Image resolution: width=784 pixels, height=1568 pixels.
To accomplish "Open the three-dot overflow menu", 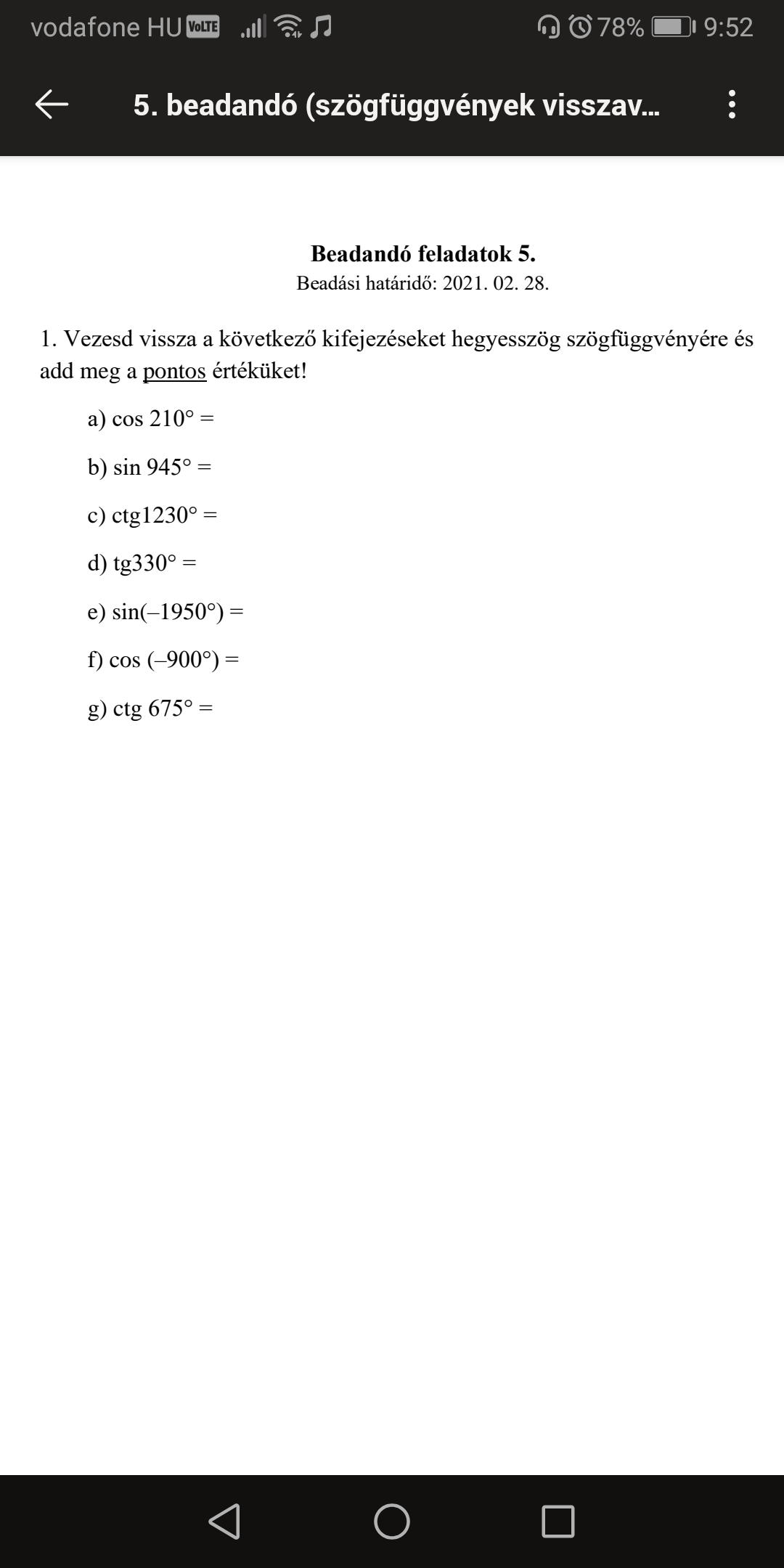I will (x=732, y=105).
